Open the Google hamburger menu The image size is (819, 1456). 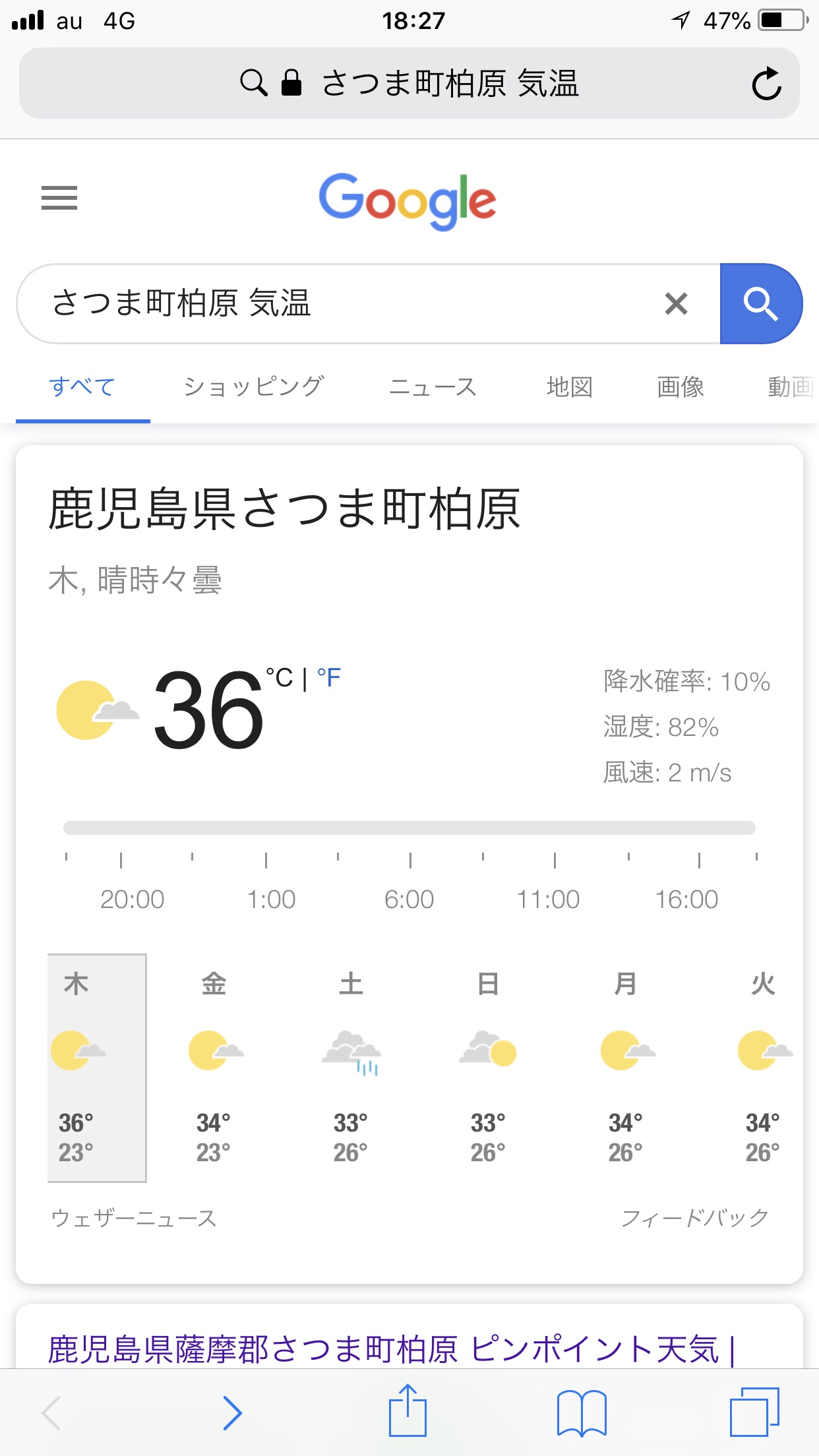[x=59, y=198]
